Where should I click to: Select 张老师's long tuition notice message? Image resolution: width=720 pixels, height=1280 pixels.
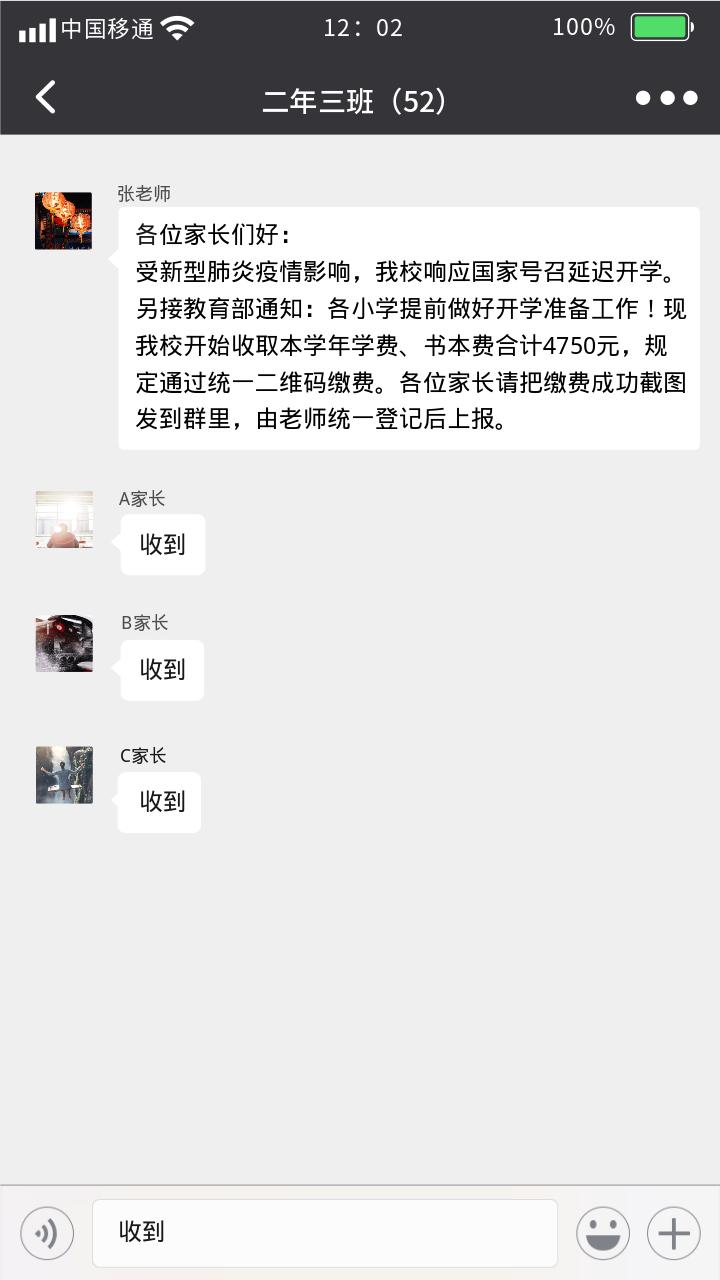coord(408,330)
